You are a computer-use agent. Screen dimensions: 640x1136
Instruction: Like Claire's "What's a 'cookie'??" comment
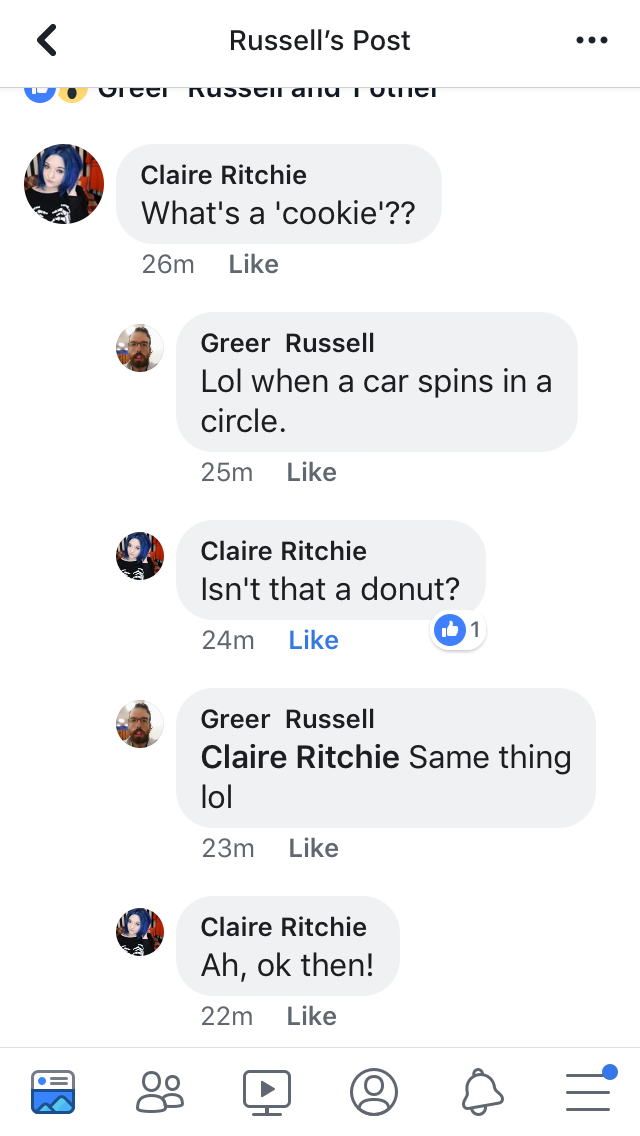(253, 264)
